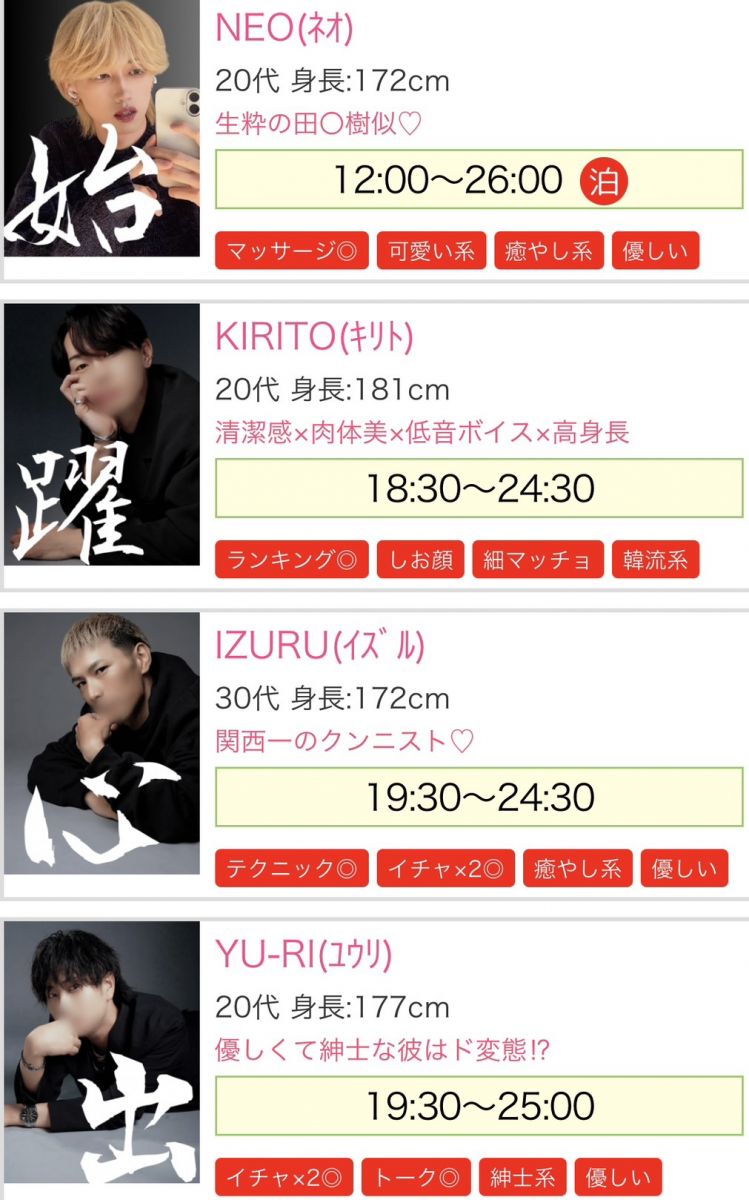Choose the テクニック◎ tag under IZURU

click(x=292, y=868)
